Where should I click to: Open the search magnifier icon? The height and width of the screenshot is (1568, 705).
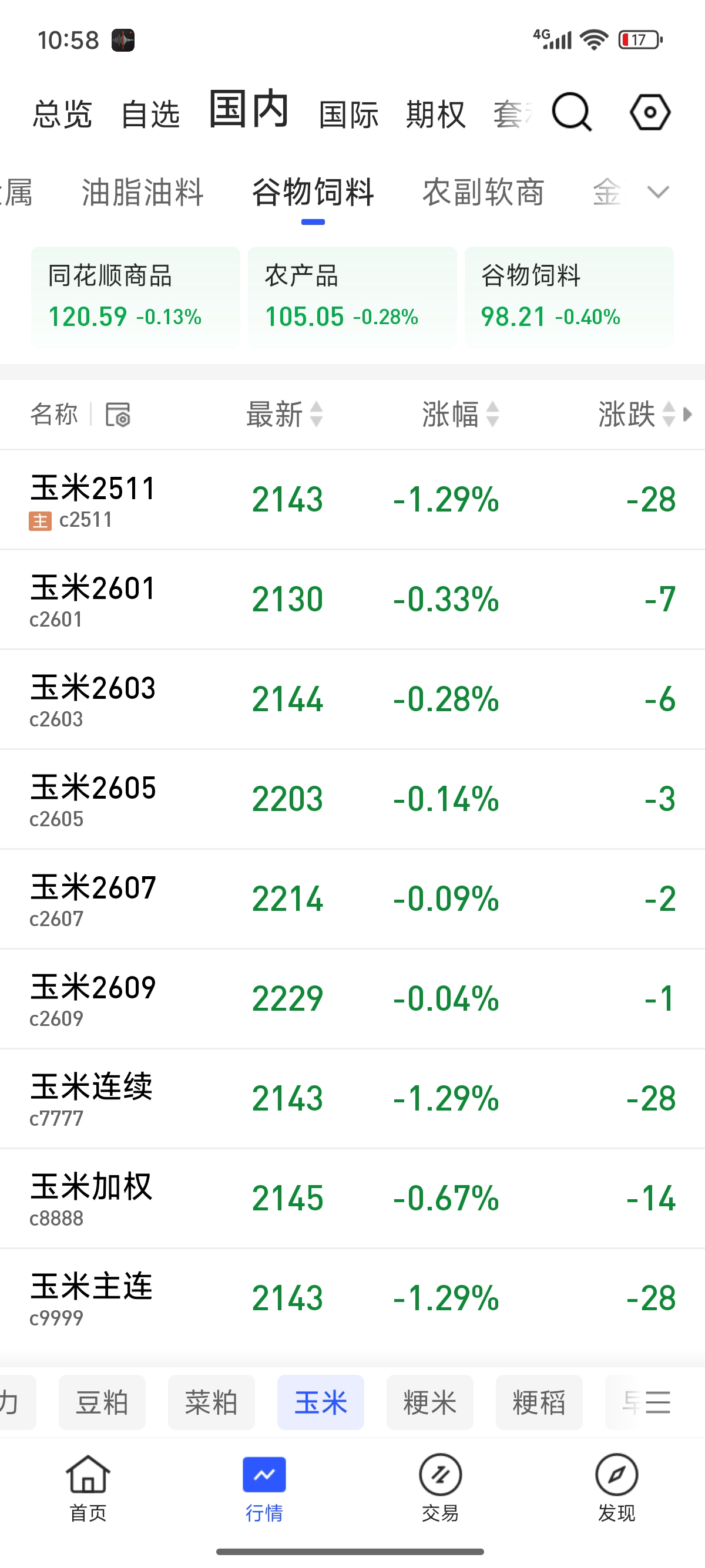coord(571,113)
